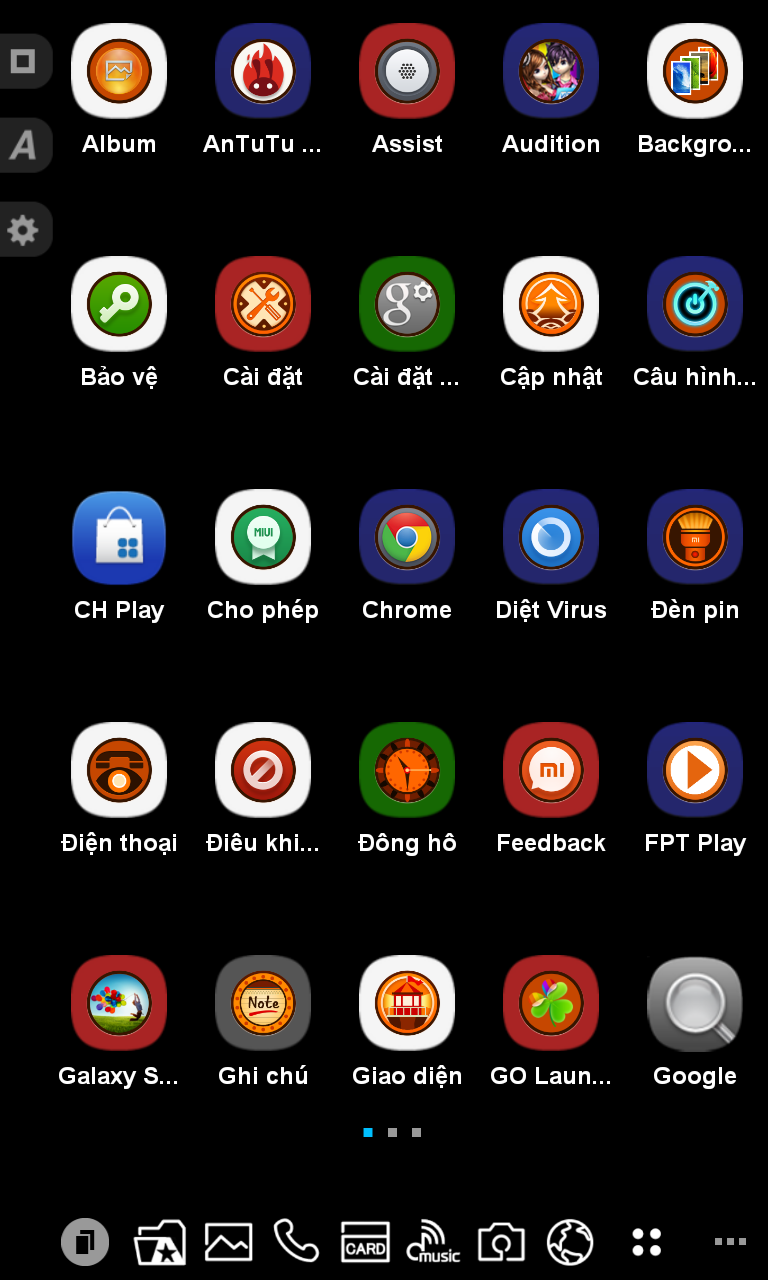The width and height of the screenshot is (768, 1280).
Task: Tap the letter A icon in side panel
Action: 22,146
